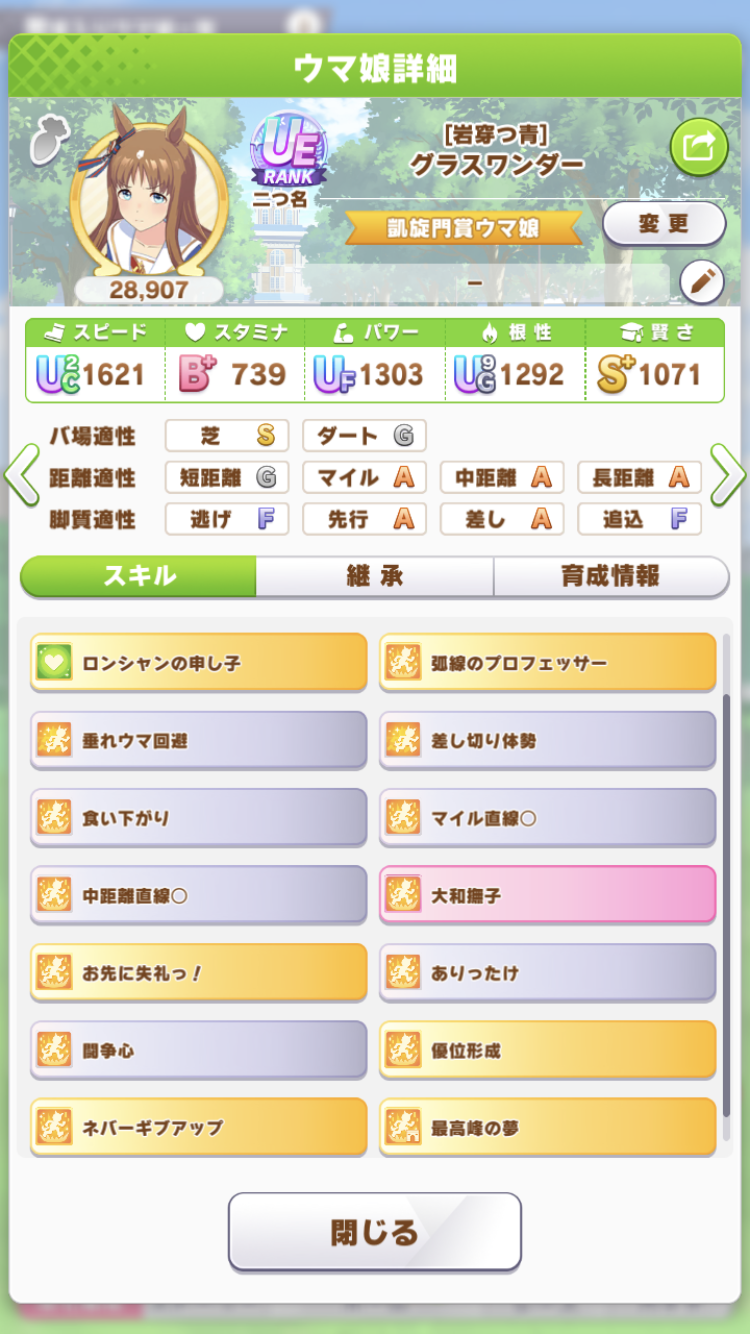Close the dialog with 閉じる
The image size is (750, 1334).
coord(375,1231)
